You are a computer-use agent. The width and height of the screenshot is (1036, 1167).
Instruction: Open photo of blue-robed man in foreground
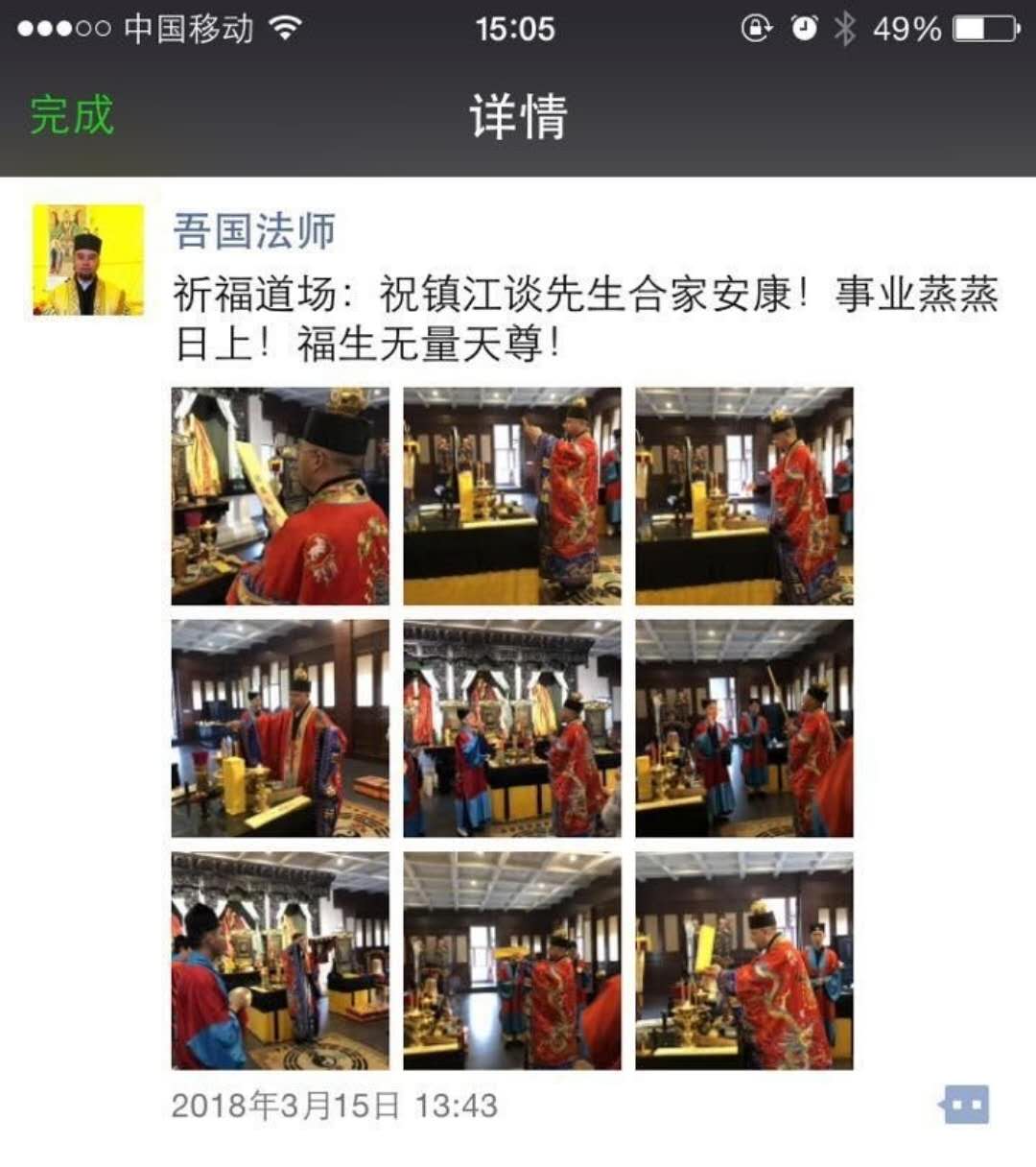[280, 960]
